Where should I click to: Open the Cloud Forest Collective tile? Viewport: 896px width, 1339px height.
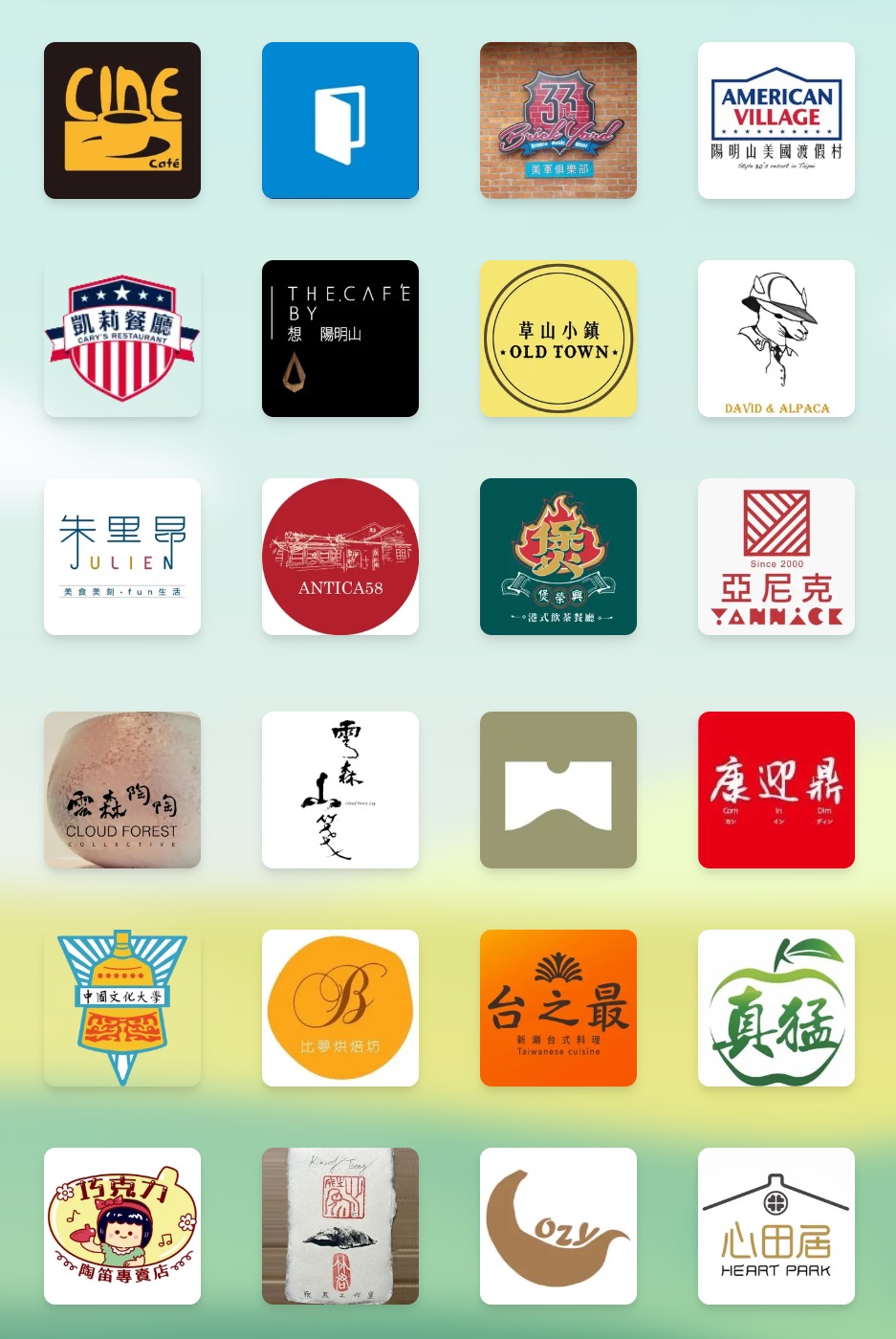[x=122, y=790]
